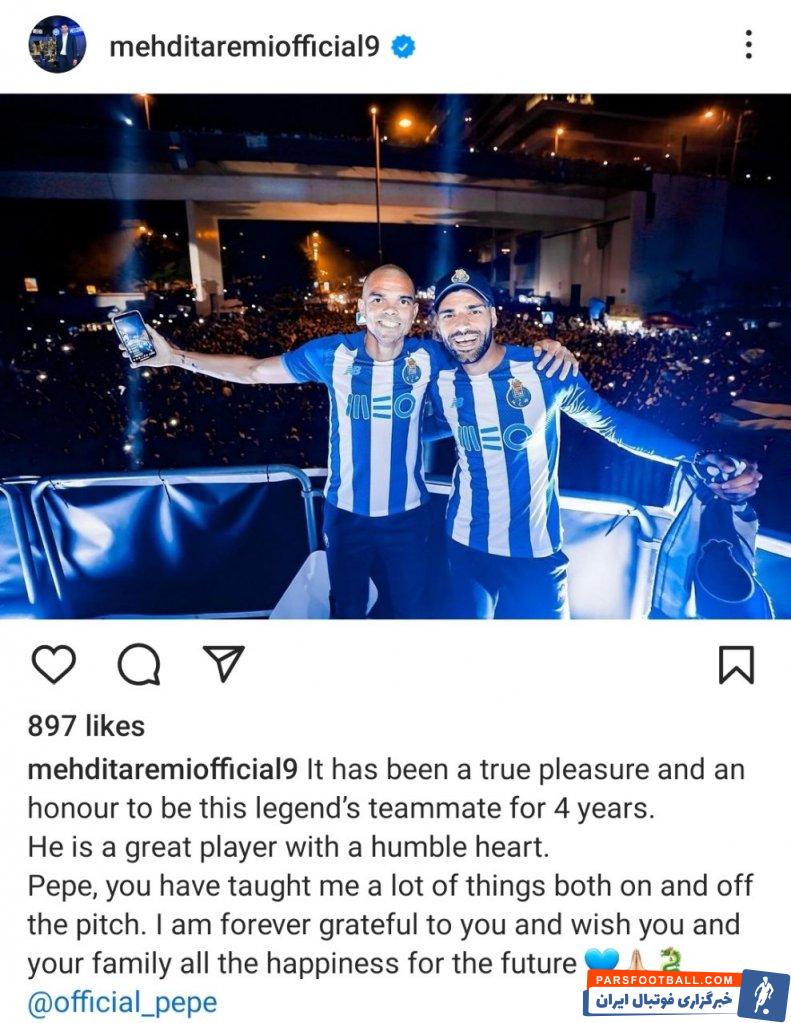Open the post photo of the two players
Screen dimensions: 791x1023
tap(395, 356)
